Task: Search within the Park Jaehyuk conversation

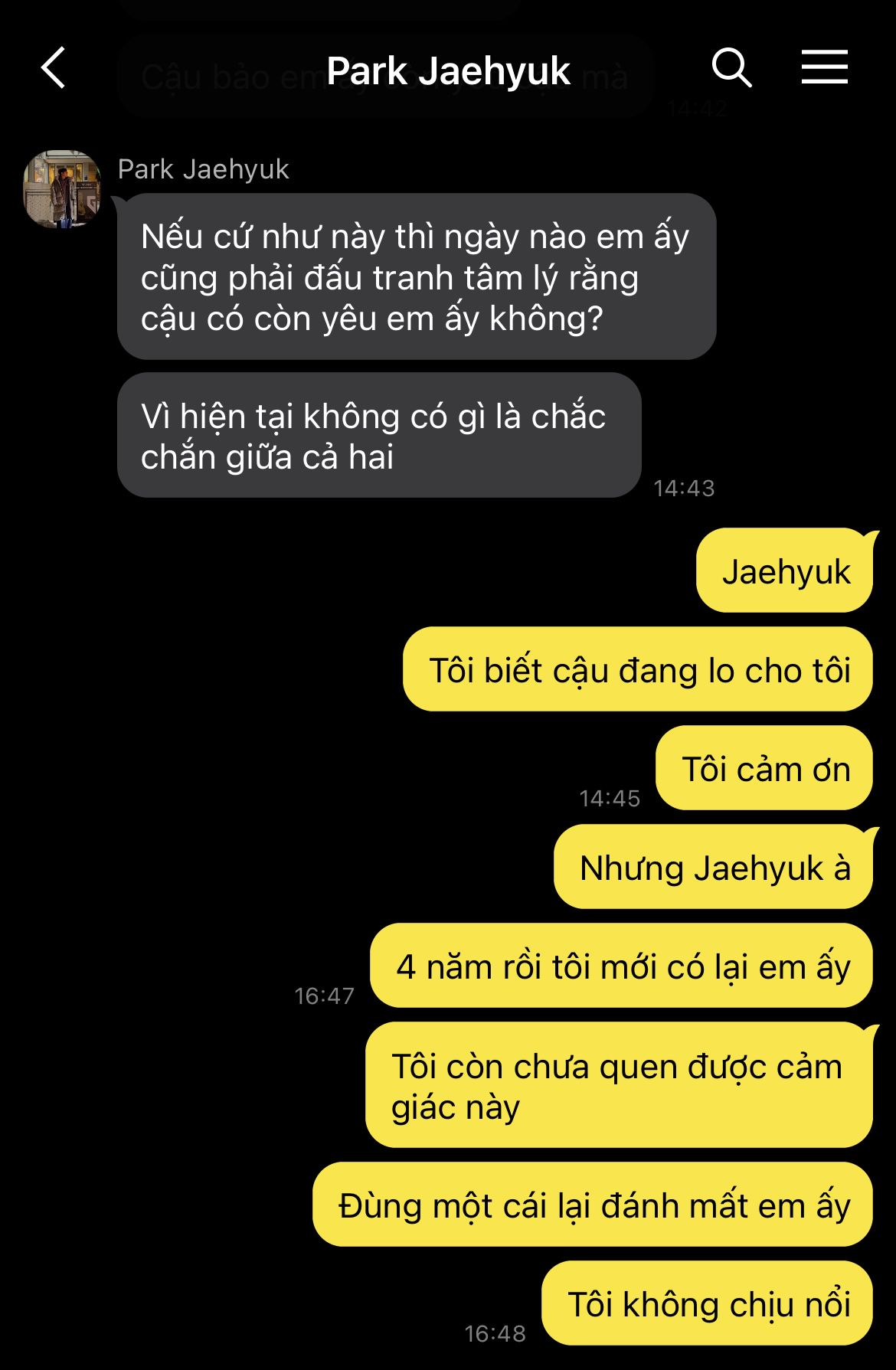Action: click(731, 68)
